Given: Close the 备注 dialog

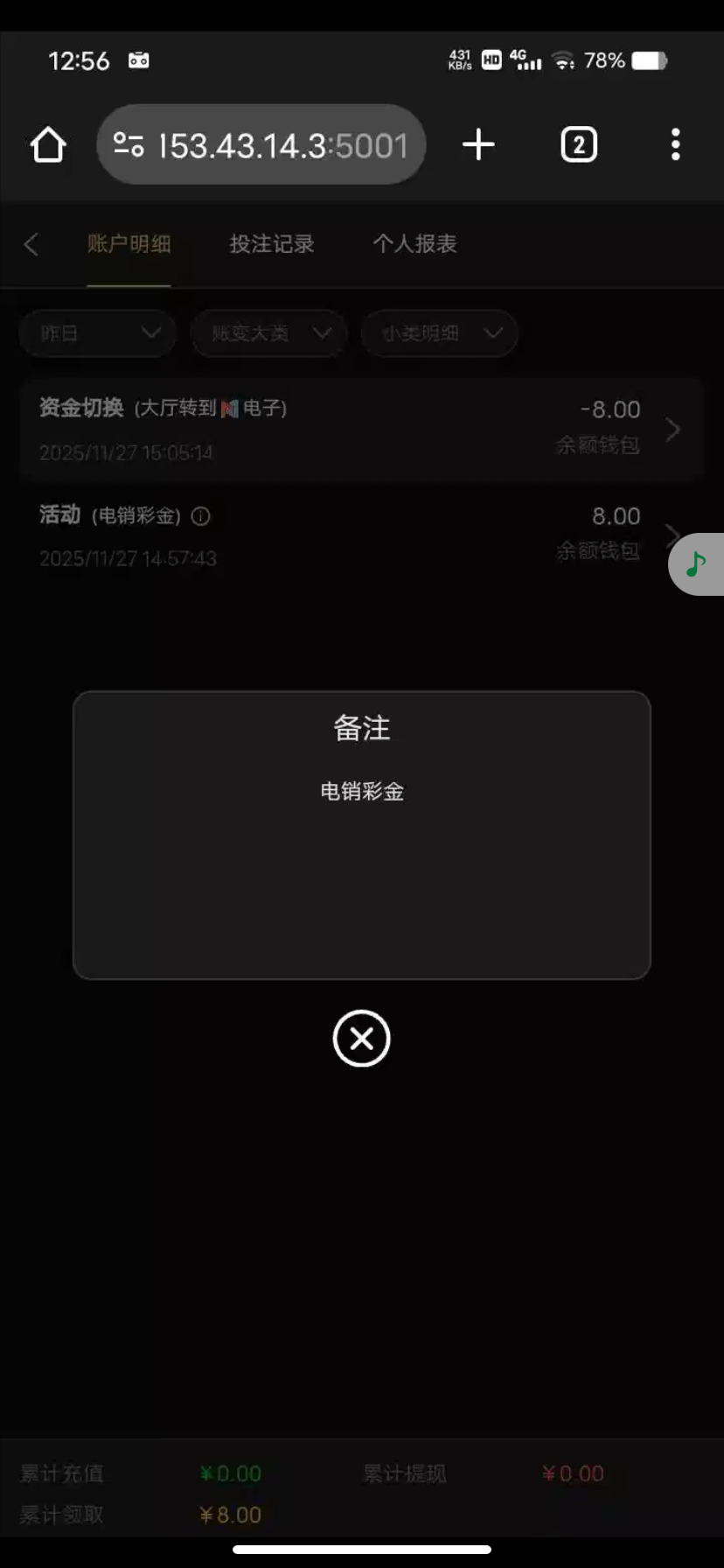Looking at the screenshot, I should pyautogui.click(x=361, y=1039).
